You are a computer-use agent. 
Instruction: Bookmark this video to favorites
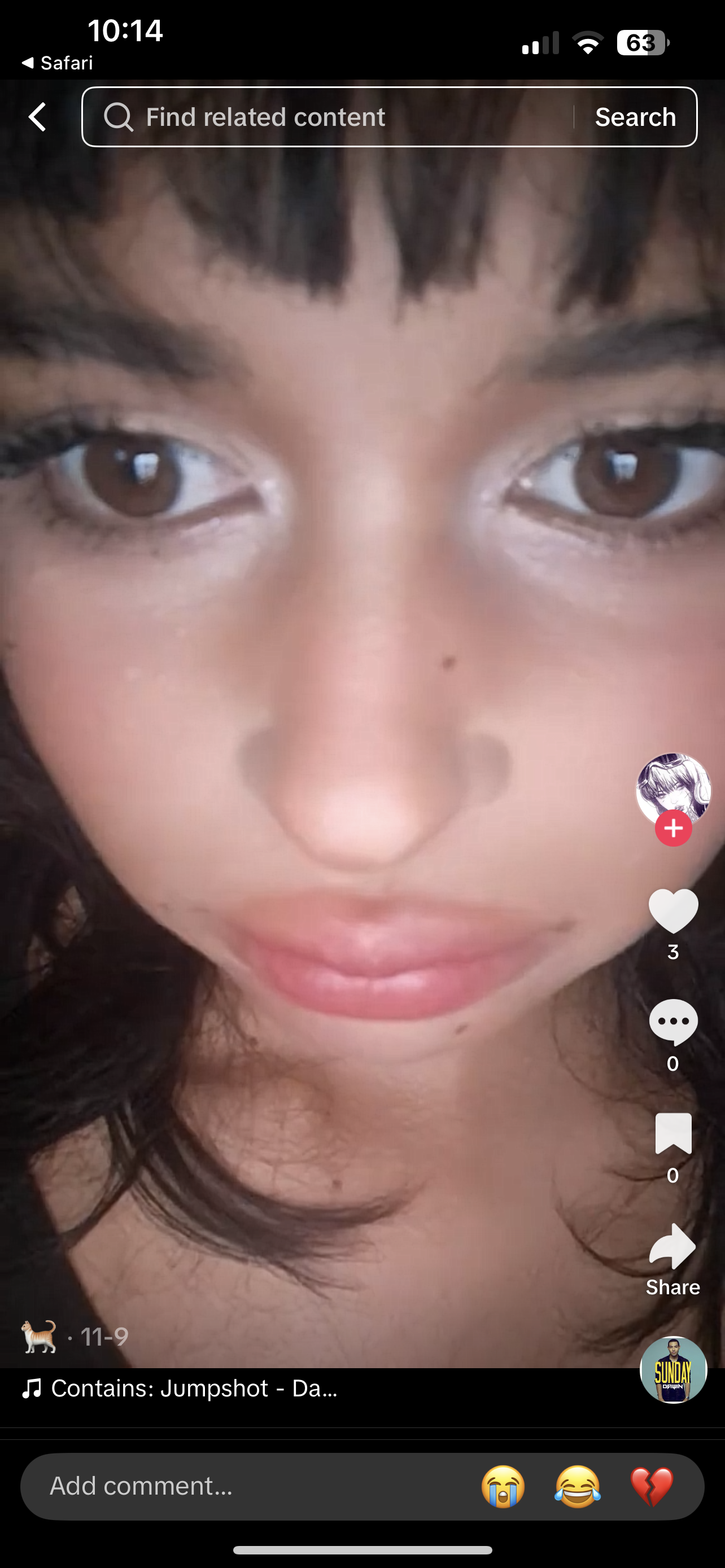coord(672,1133)
